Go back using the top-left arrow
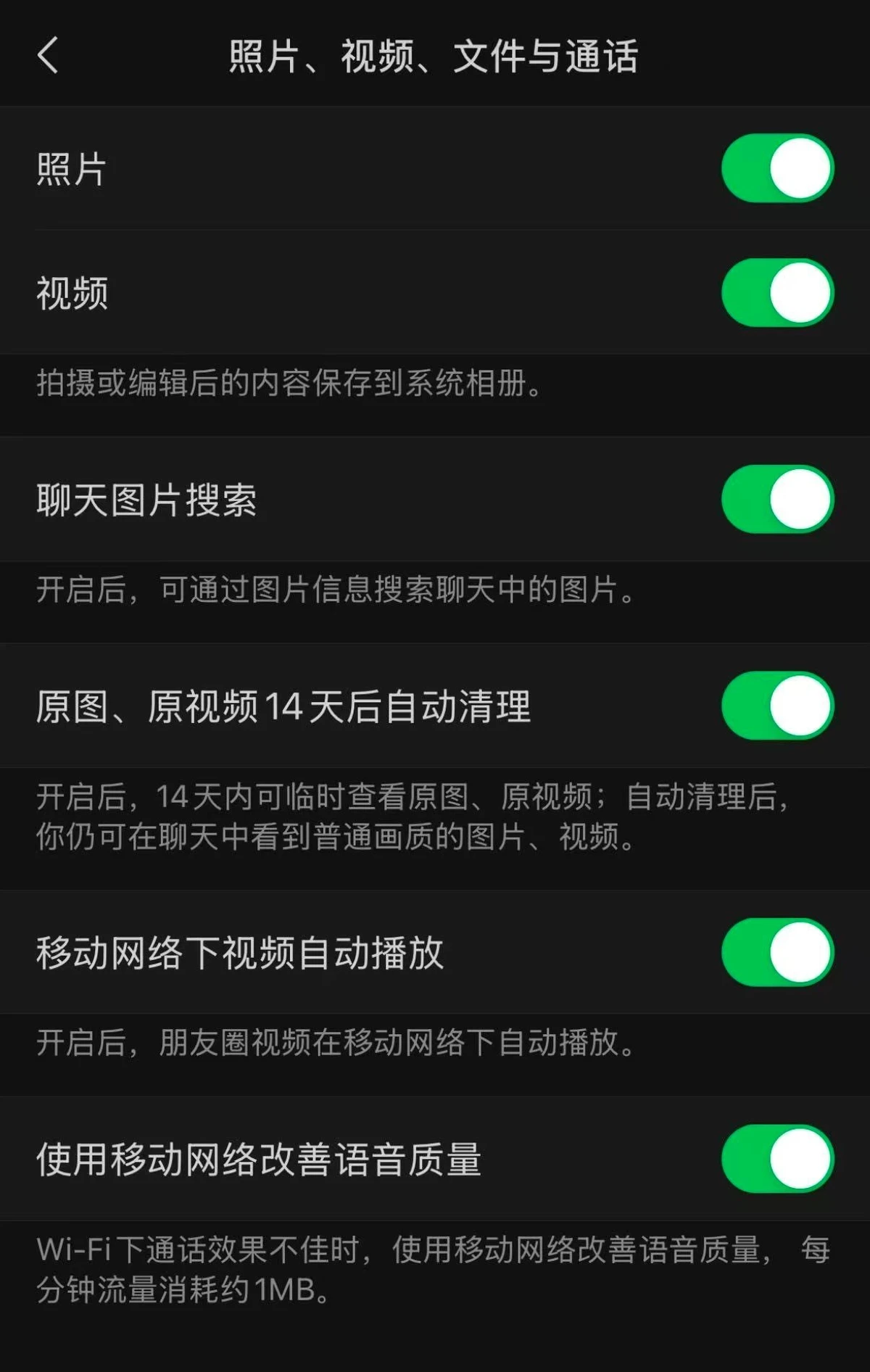Screen dimensions: 870x1372 (x=48, y=56)
